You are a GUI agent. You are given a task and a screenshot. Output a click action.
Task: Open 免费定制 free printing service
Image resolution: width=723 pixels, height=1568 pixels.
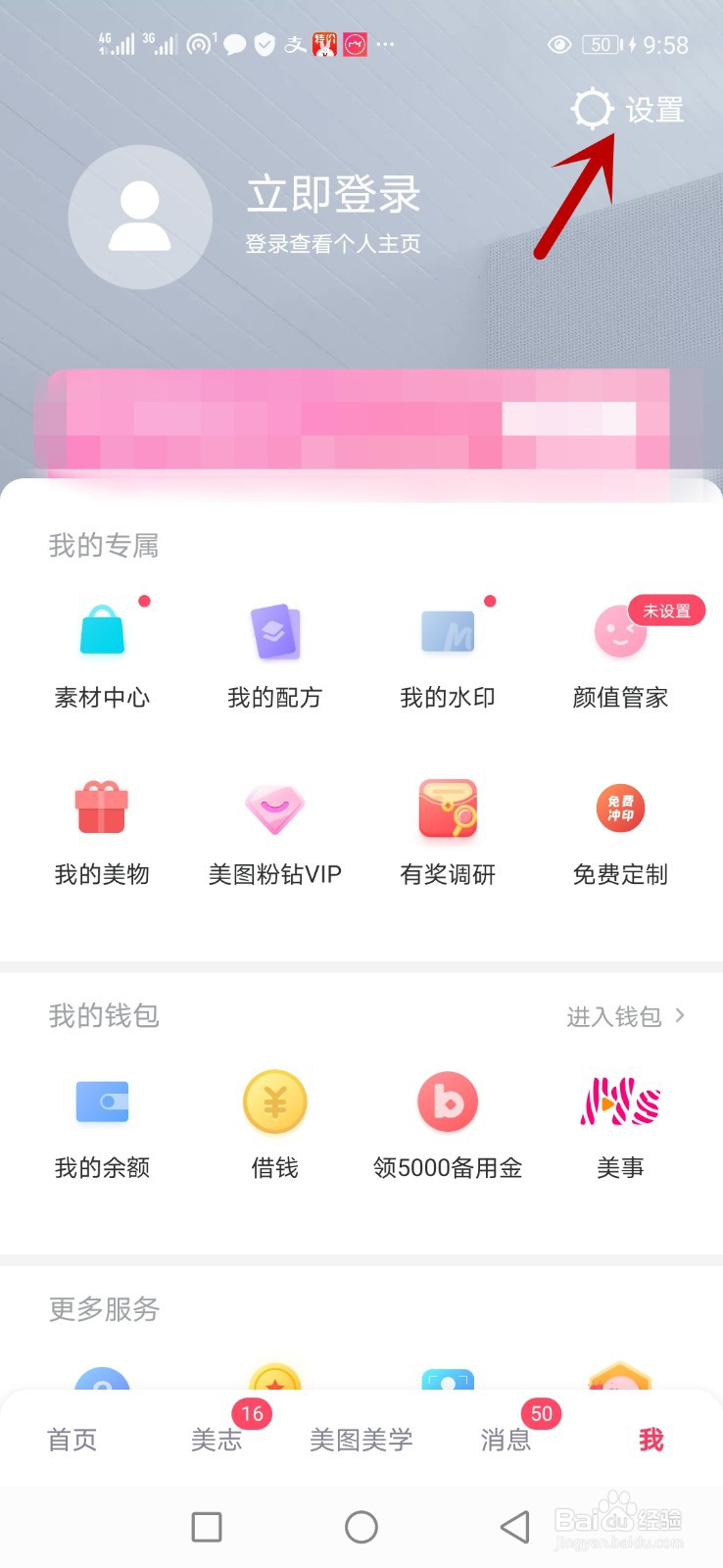(619, 823)
